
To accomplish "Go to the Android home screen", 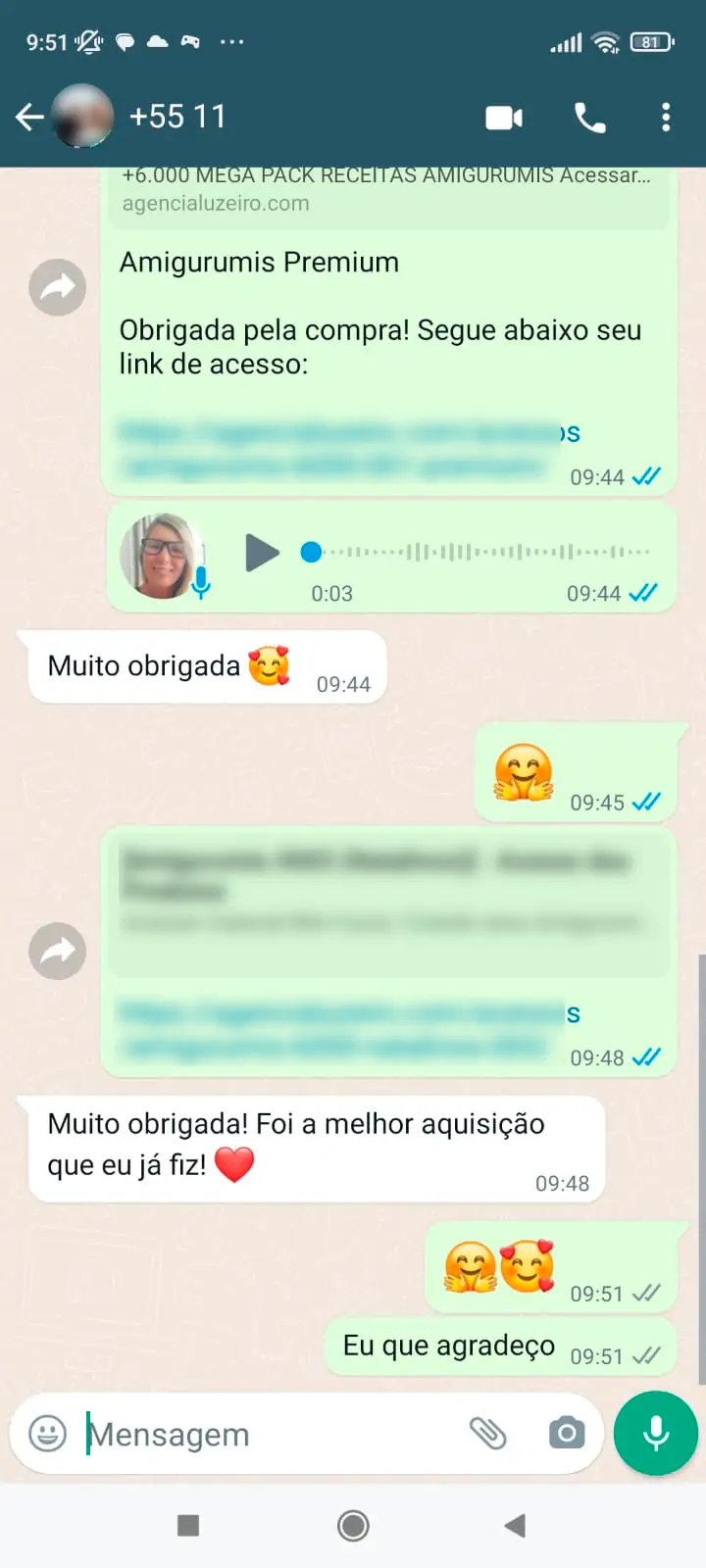I will [353, 1525].
